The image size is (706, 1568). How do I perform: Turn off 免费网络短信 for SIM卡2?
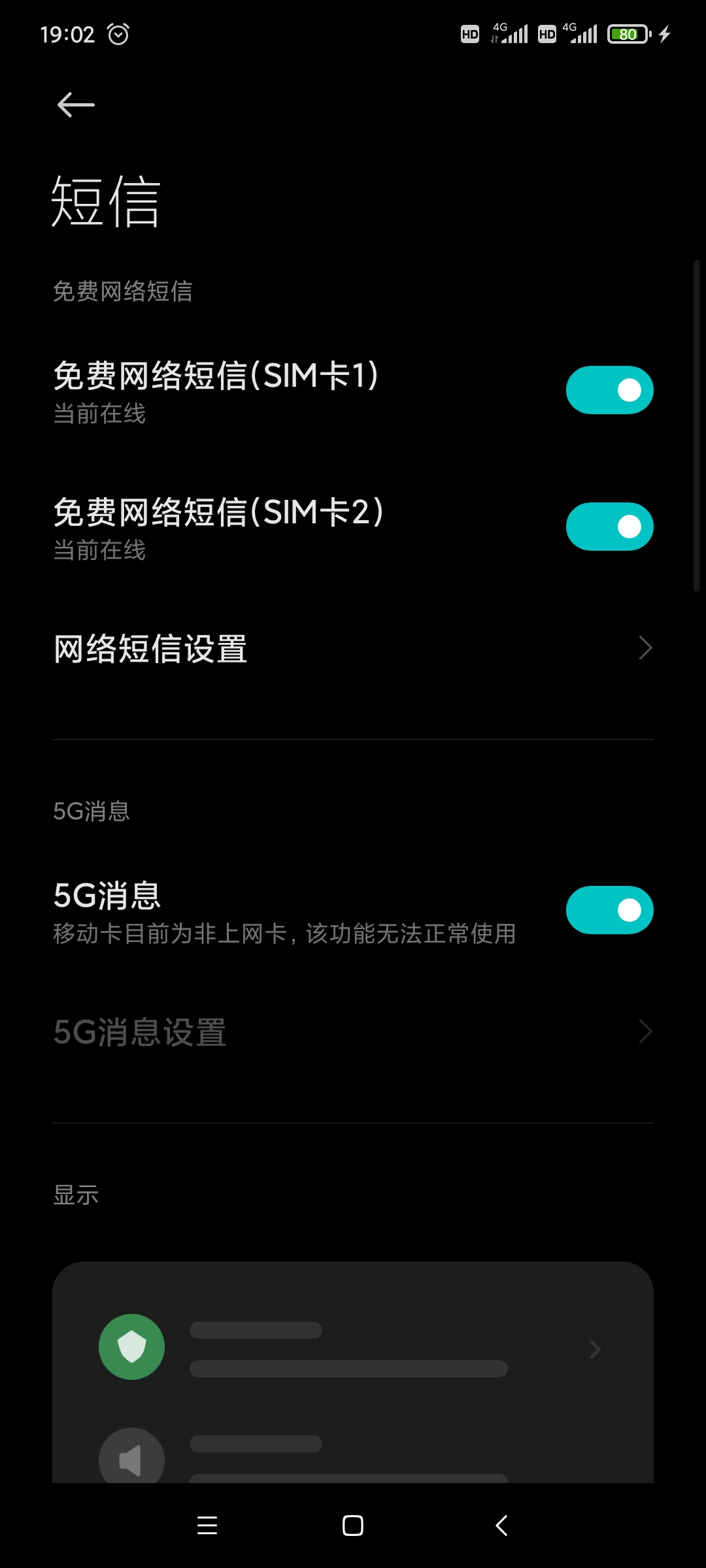pyautogui.click(x=609, y=527)
